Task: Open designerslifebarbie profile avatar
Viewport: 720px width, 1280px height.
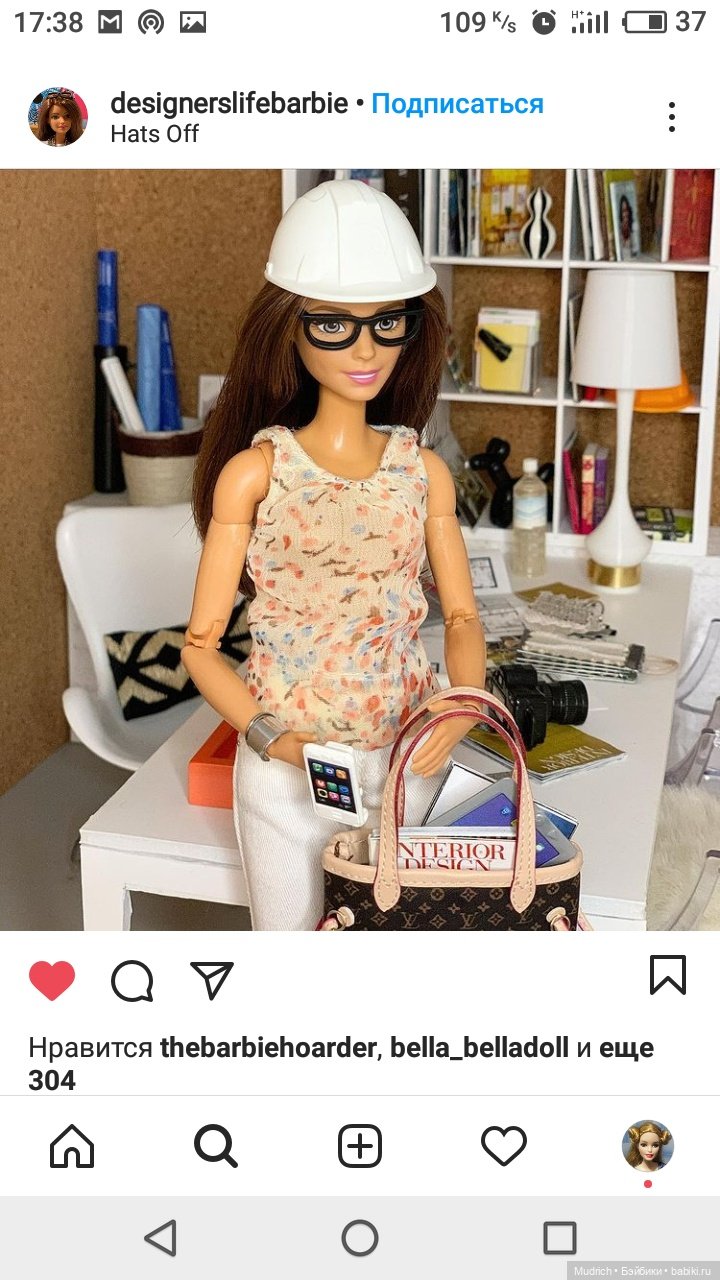Action: 58,117
